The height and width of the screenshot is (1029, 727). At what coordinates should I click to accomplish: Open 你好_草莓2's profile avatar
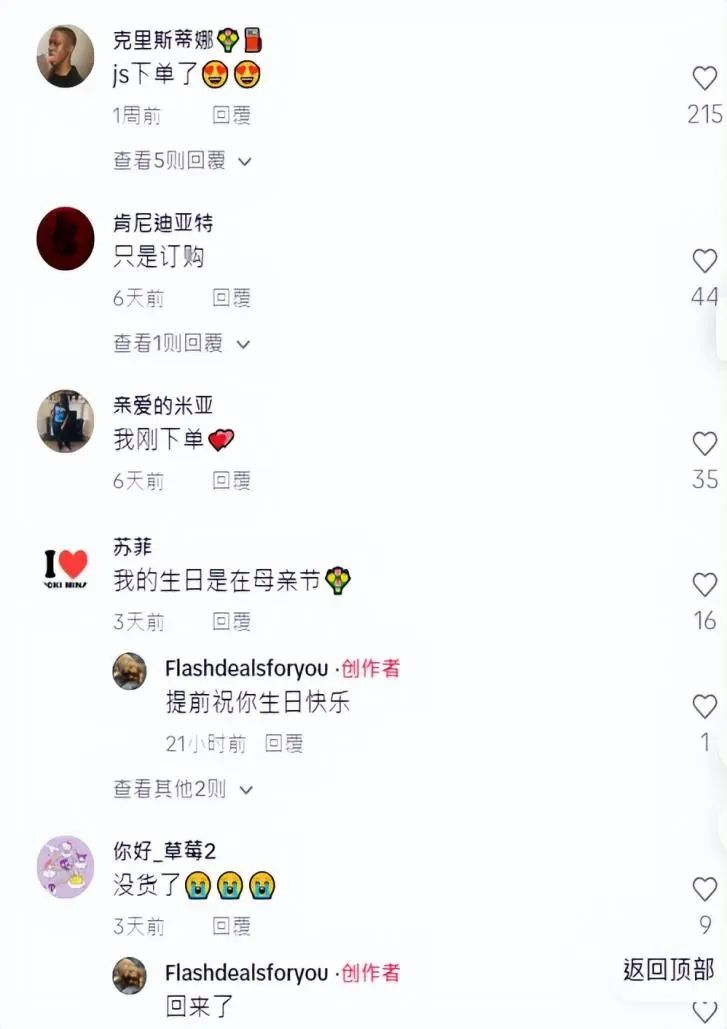[65, 867]
